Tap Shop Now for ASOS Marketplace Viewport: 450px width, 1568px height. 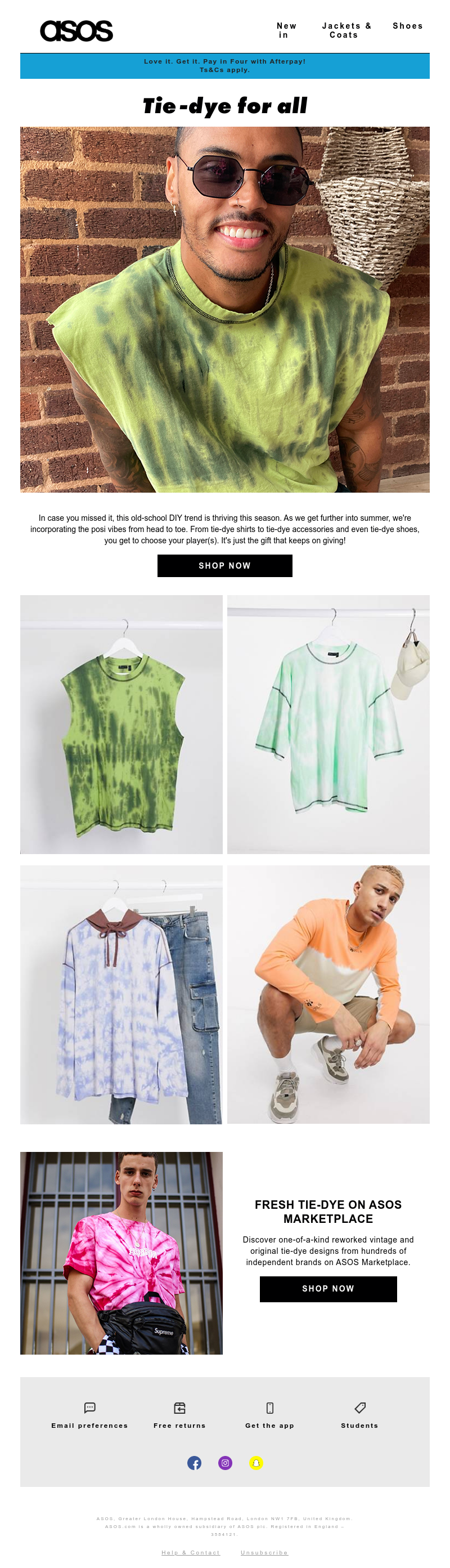tap(328, 1289)
